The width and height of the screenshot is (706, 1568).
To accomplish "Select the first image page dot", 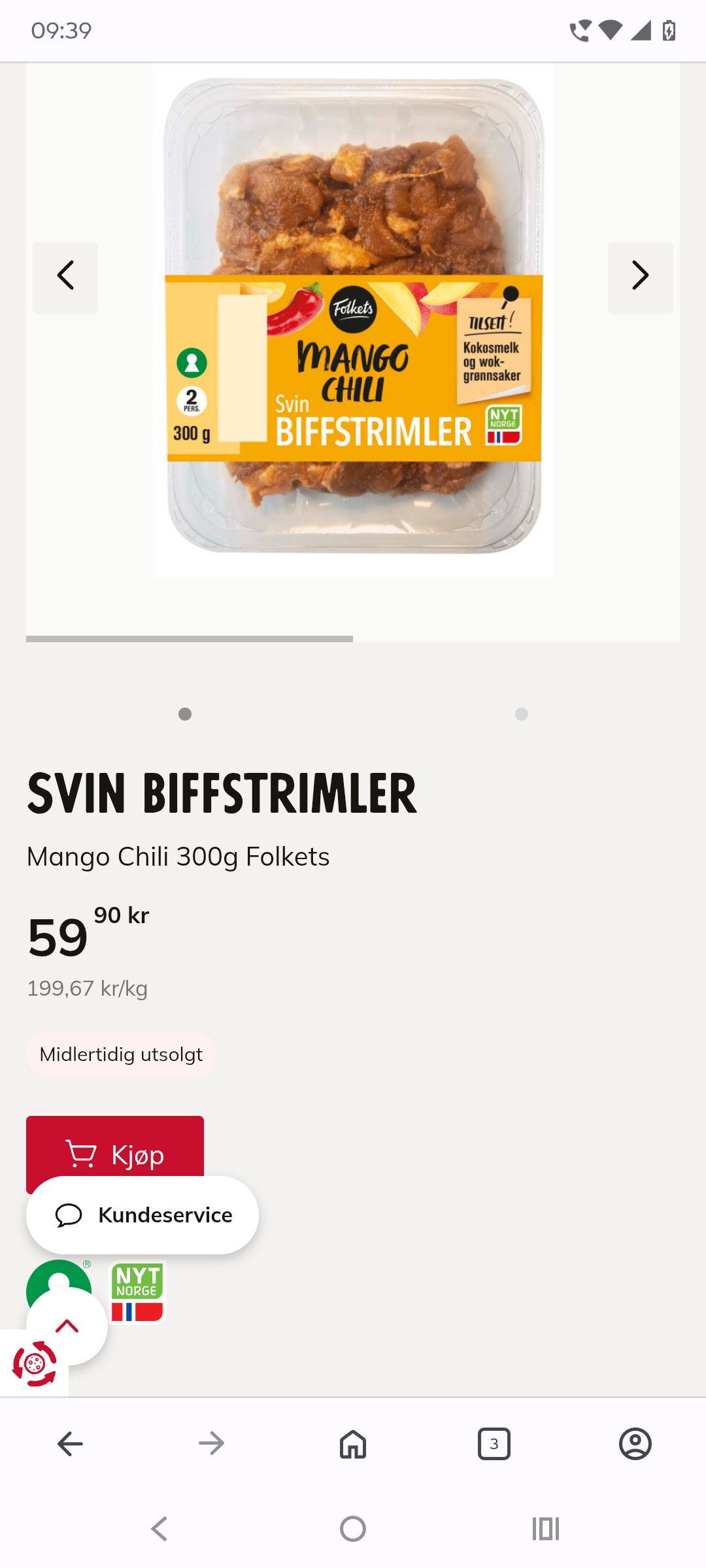I will [185, 714].
